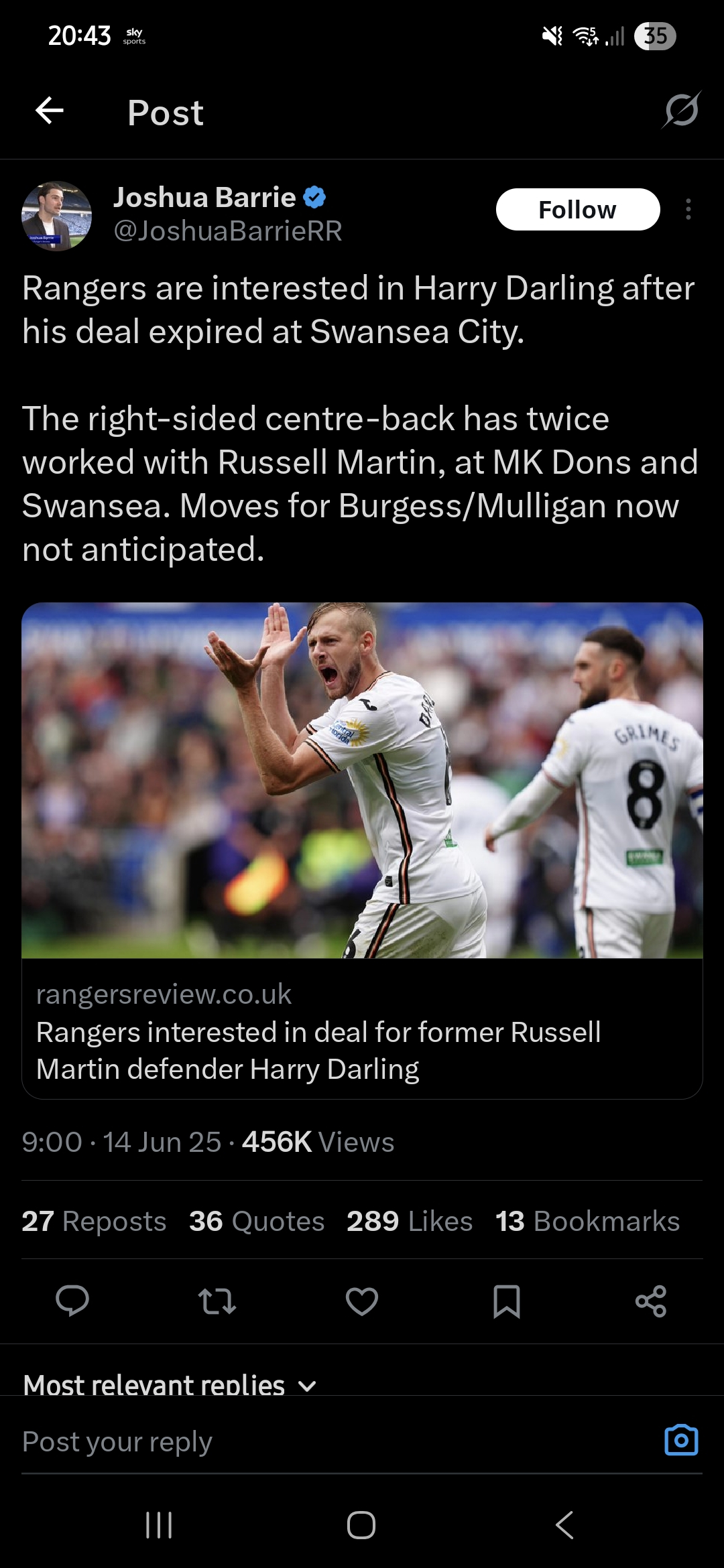Open the Grok icon in top bar
This screenshot has height=1568, width=724.
[681, 110]
